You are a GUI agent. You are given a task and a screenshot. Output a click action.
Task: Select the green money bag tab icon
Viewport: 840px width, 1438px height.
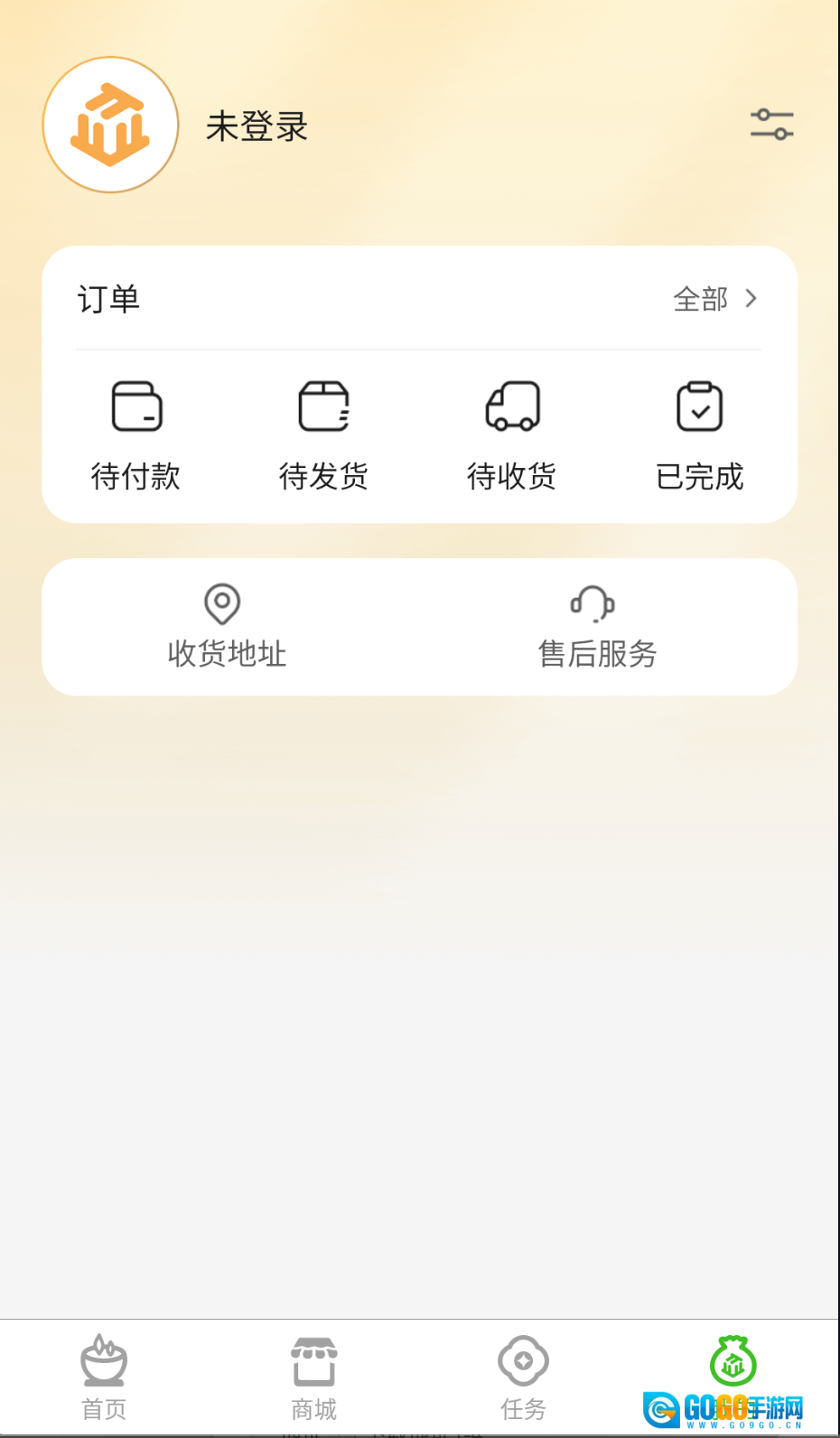(733, 1359)
